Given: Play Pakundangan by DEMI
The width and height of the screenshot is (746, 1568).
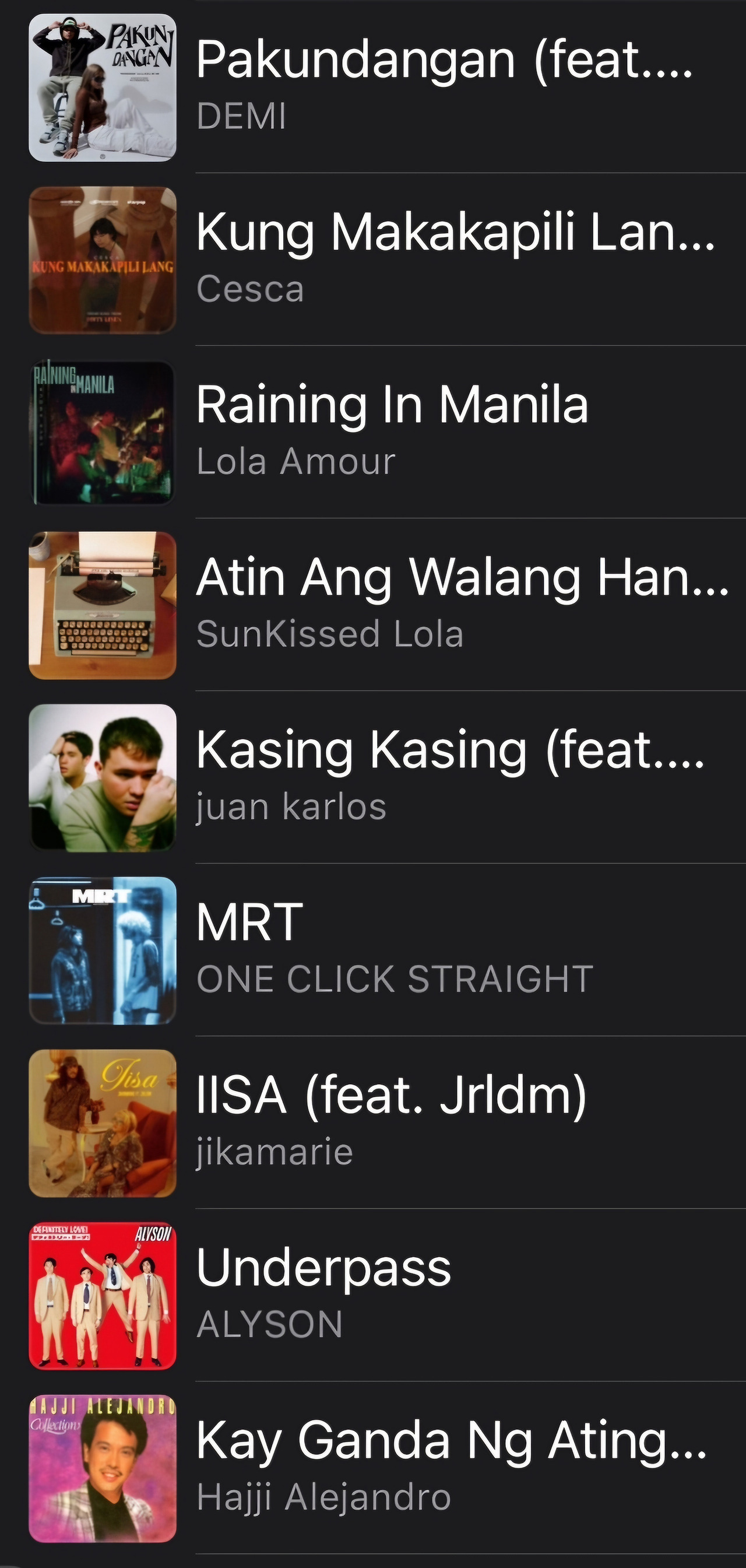Looking at the screenshot, I should click(x=373, y=87).
